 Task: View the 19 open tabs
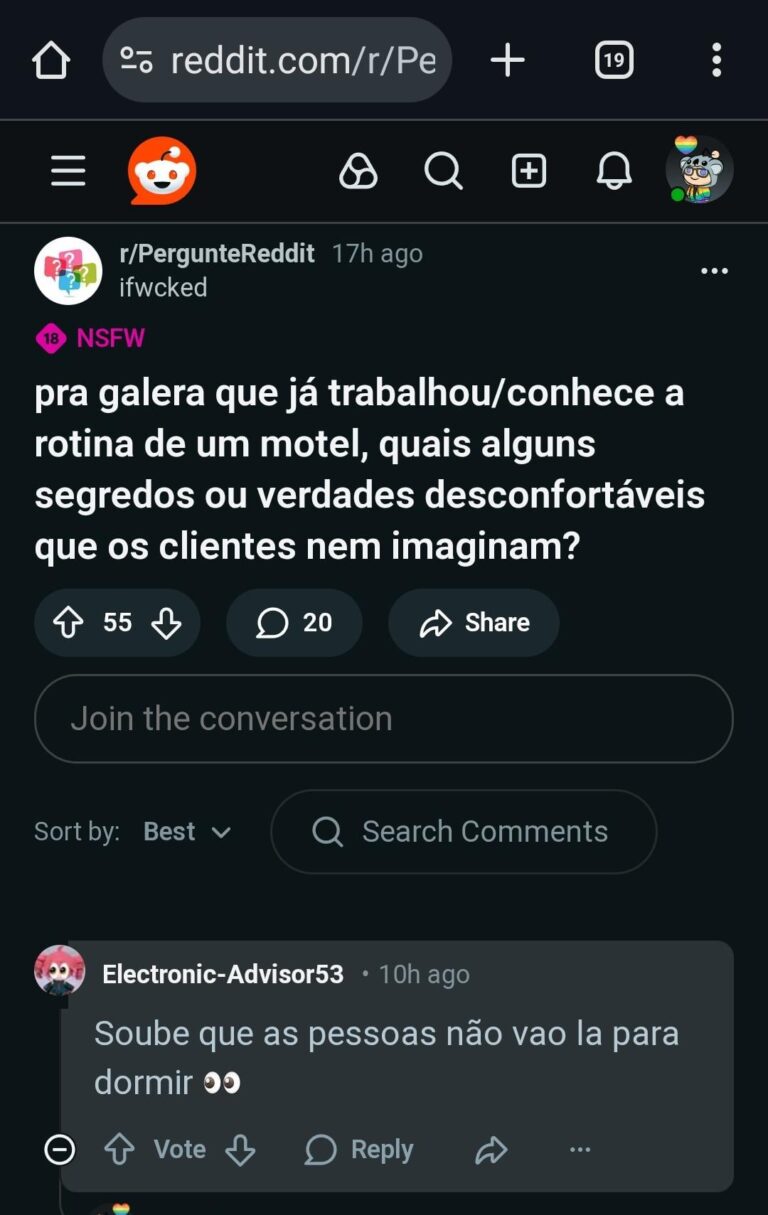pos(613,61)
